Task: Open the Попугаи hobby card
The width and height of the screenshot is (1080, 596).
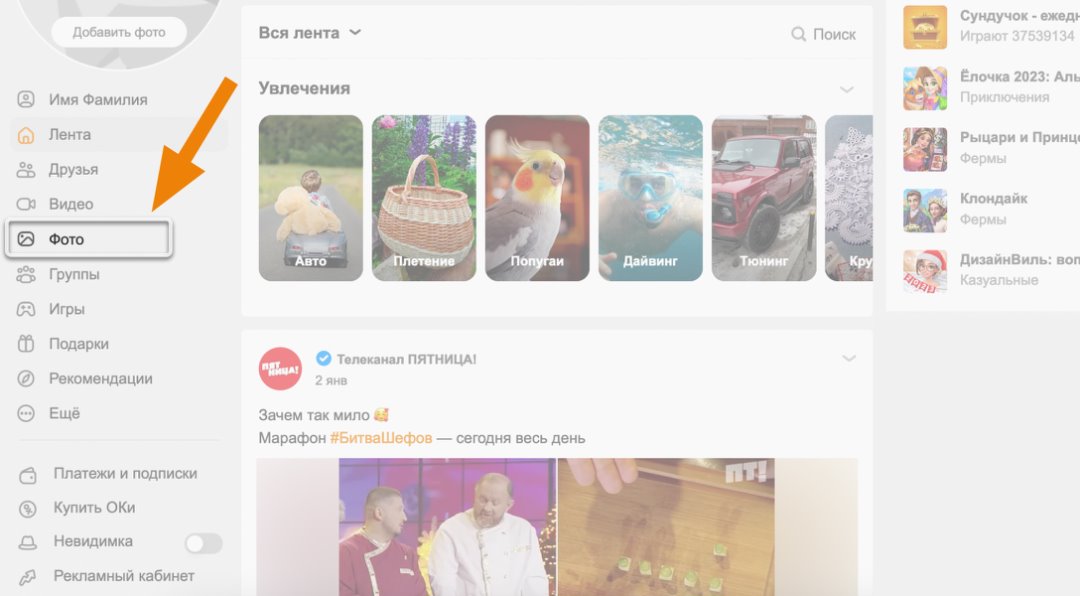Action: tap(537, 198)
